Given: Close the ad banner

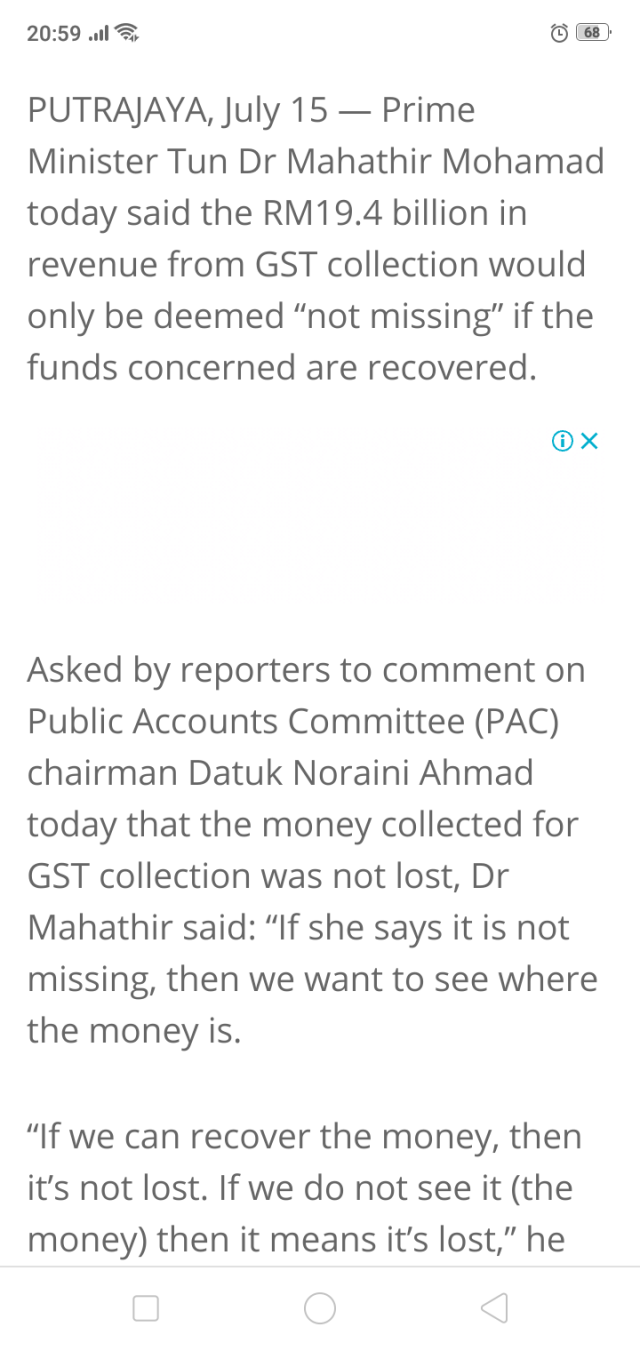Looking at the screenshot, I should point(589,441).
